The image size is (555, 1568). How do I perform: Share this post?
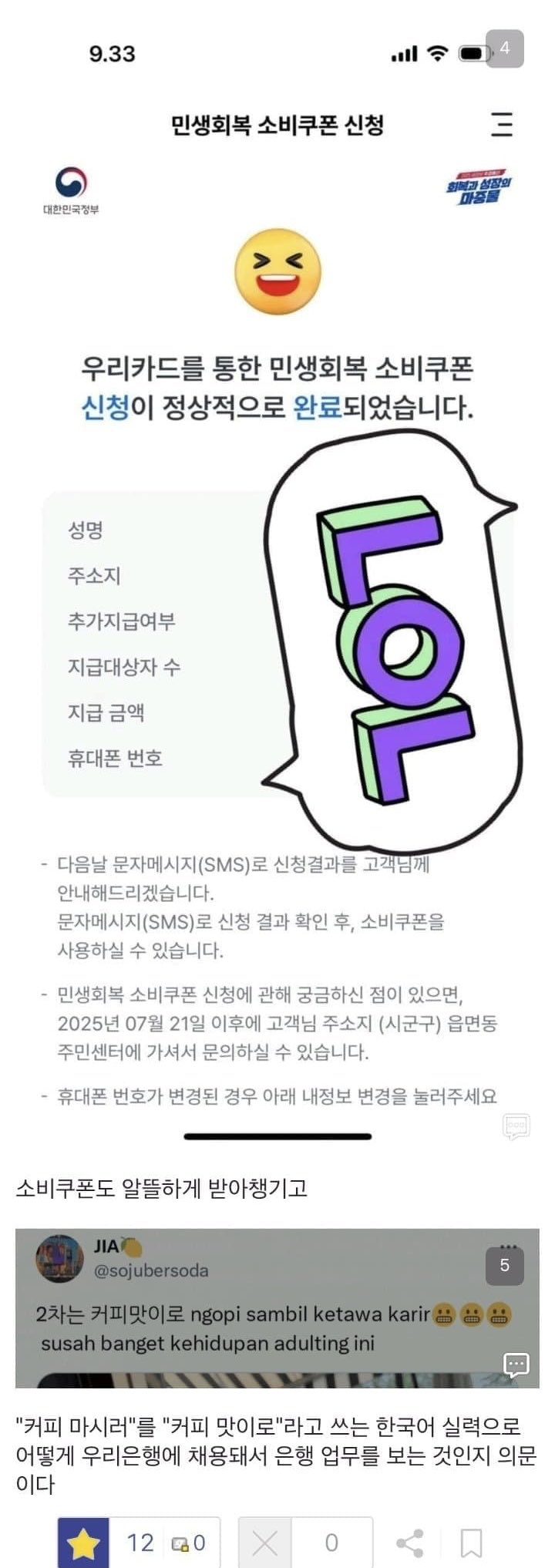pos(409,1543)
